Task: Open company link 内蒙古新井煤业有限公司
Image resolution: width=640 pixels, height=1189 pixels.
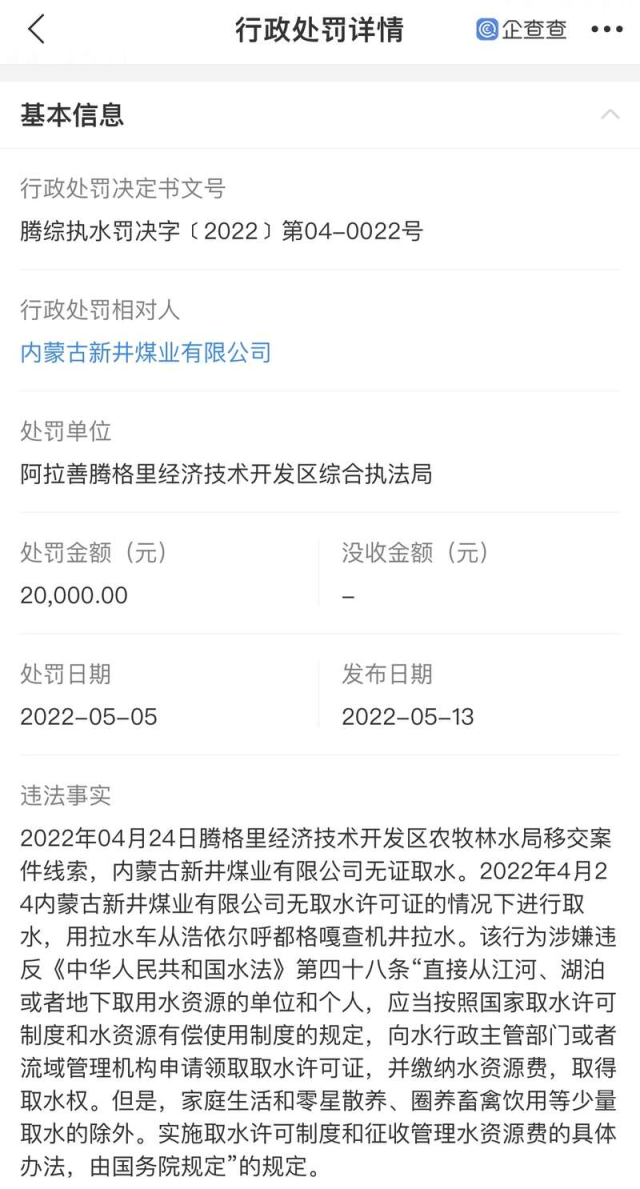Action: click(146, 352)
